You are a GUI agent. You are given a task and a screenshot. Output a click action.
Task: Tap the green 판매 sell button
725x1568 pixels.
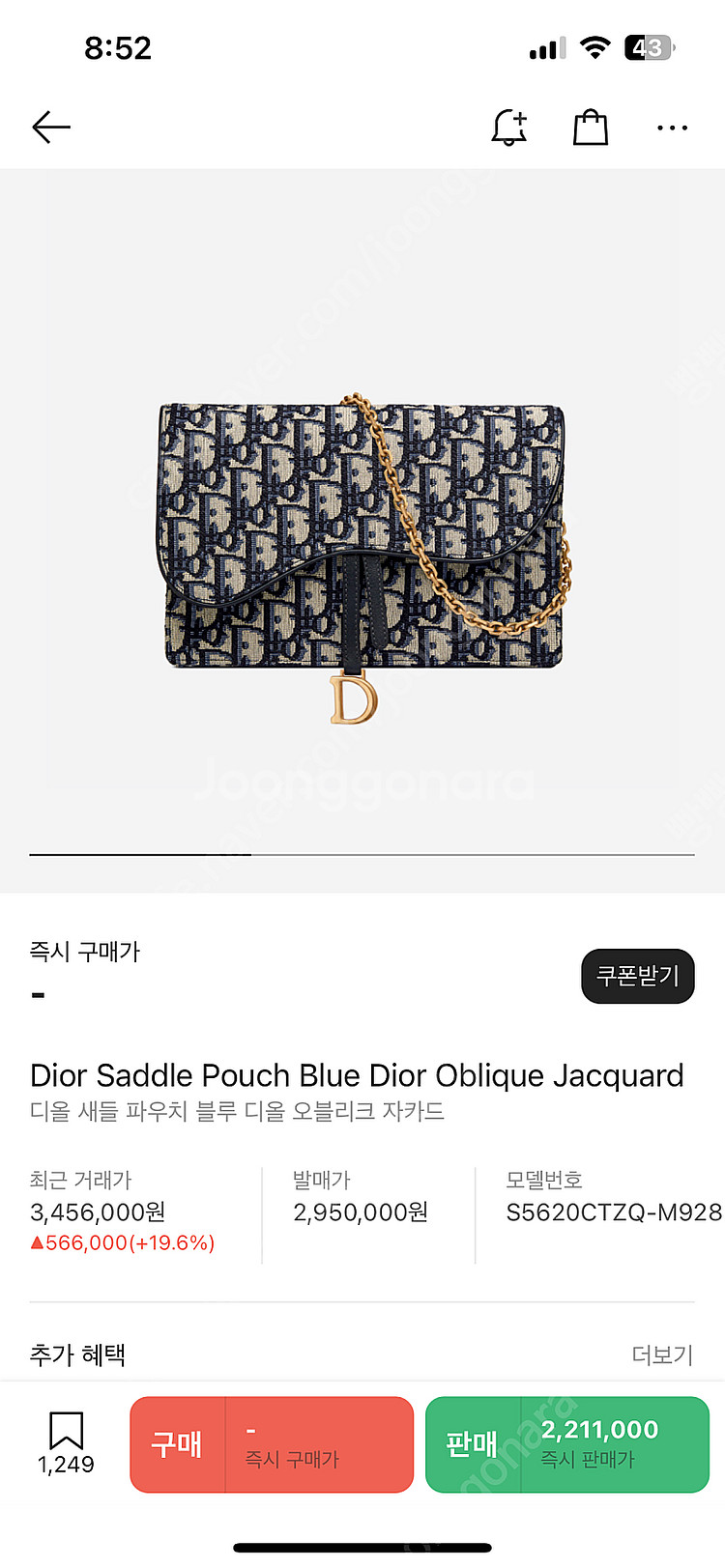(567, 1444)
